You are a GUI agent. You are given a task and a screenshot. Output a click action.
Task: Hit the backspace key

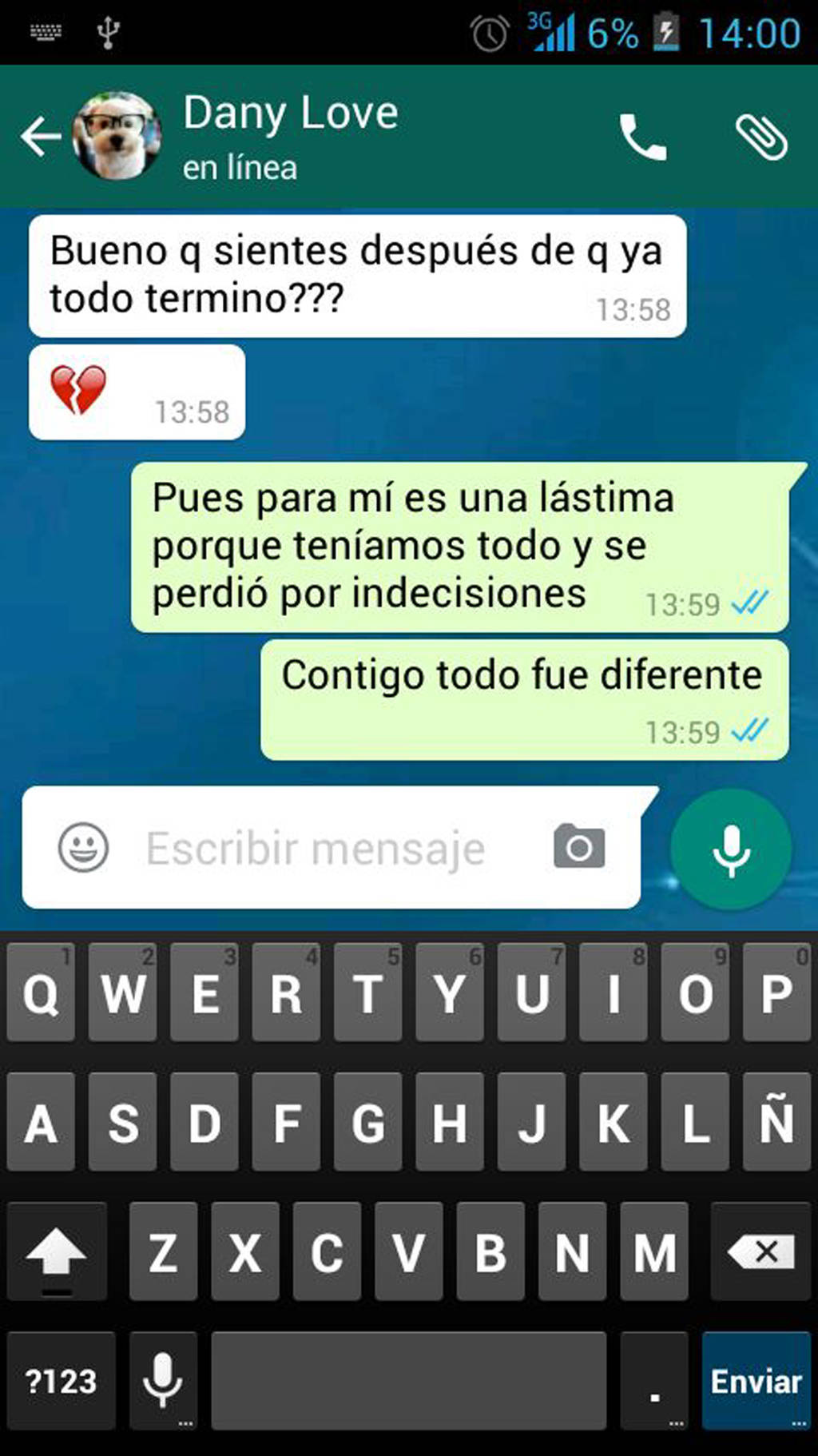tap(762, 1251)
